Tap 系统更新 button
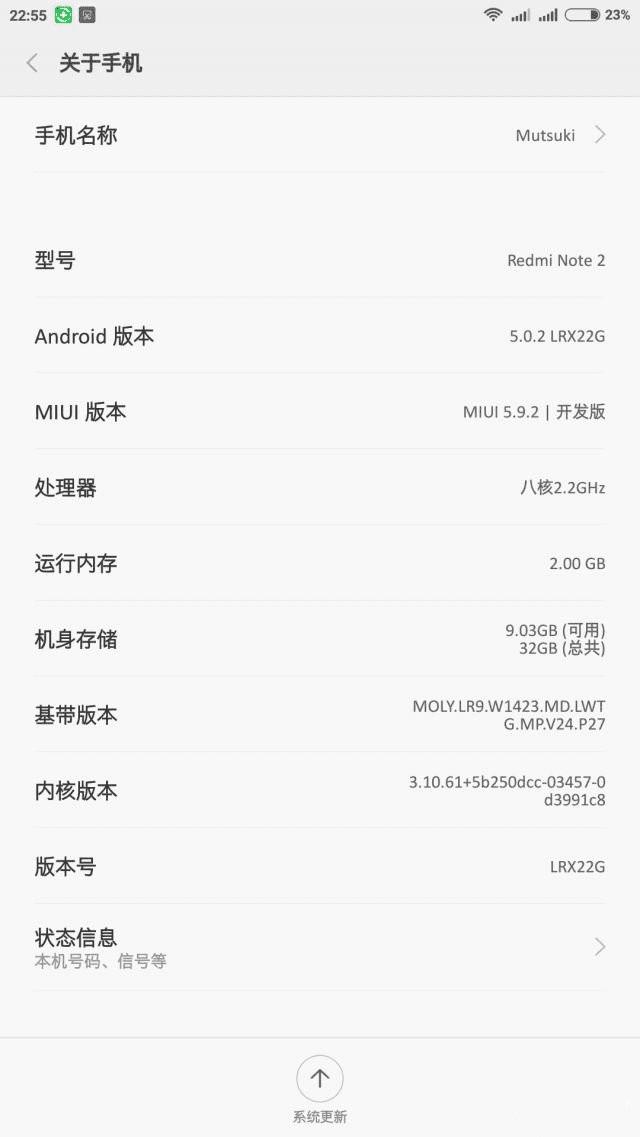This screenshot has height=1137, width=640. pos(320,1080)
